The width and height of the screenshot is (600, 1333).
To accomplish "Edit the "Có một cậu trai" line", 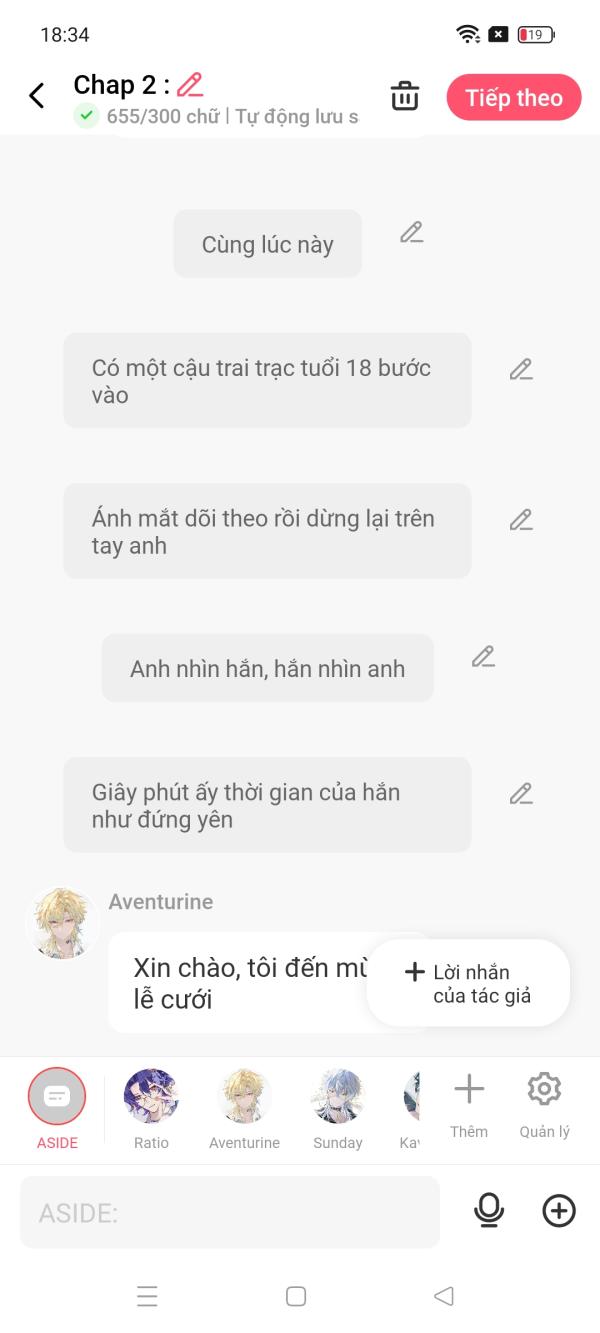I will click(x=520, y=370).
